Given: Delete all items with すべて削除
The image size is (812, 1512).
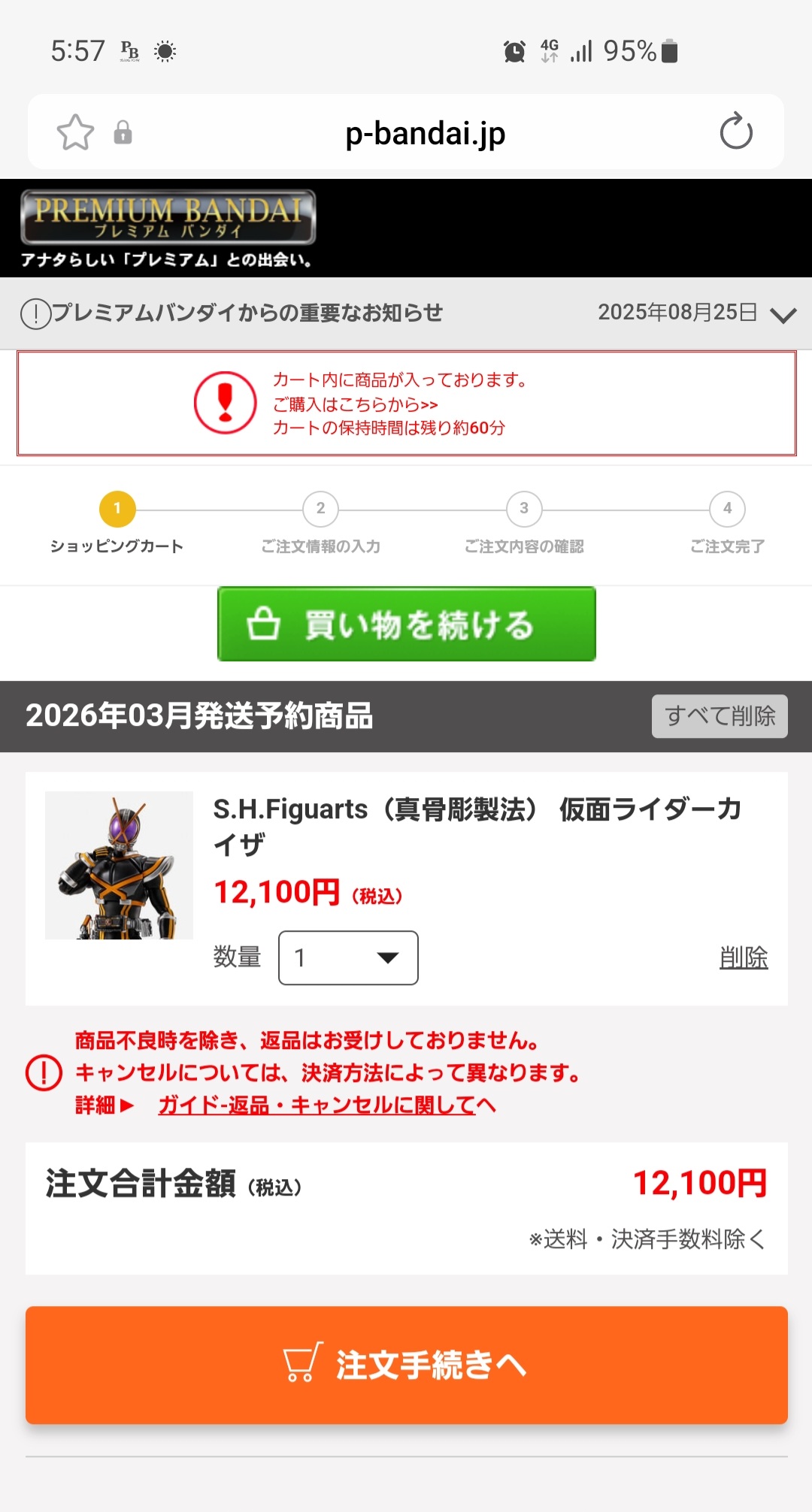Looking at the screenshot, I should tap(720, 716).
